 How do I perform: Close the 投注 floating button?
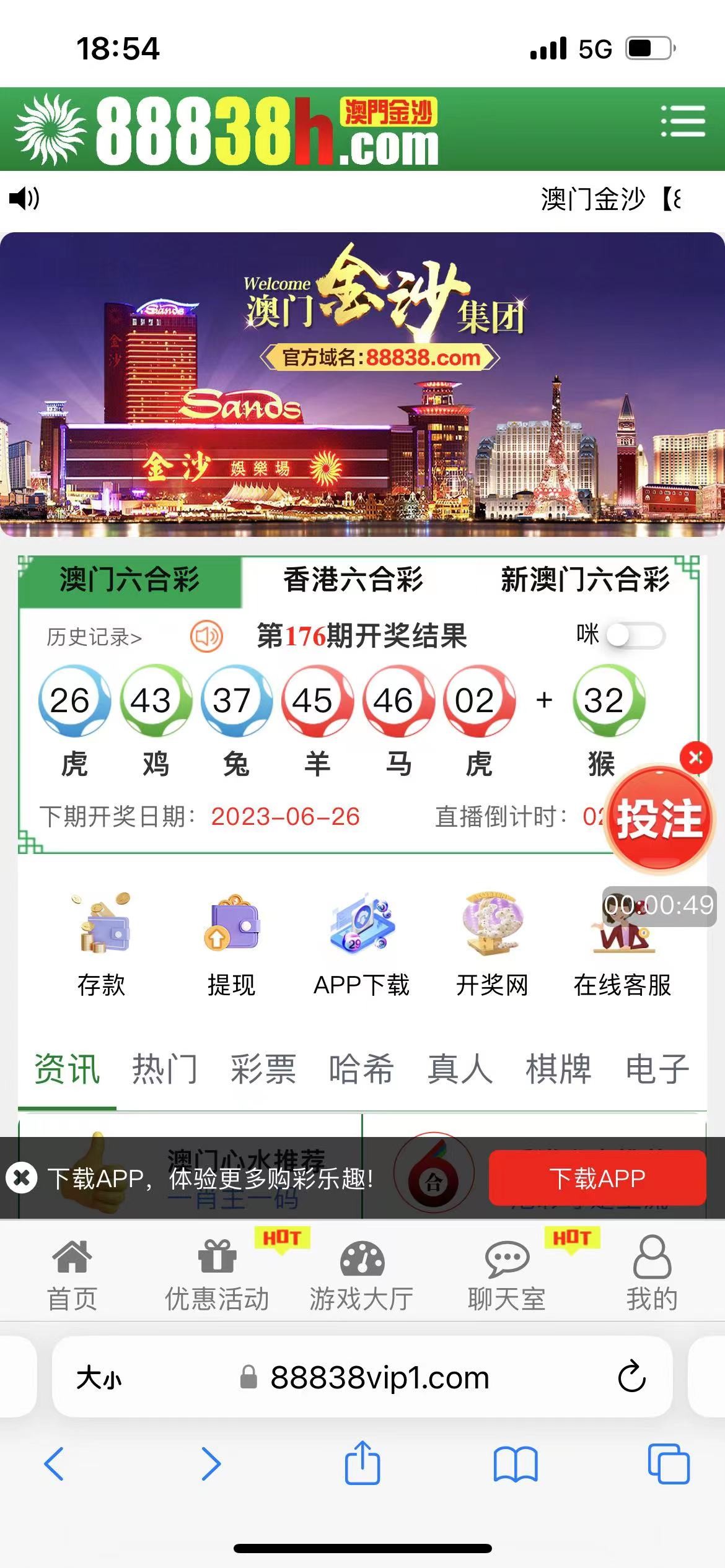coord(695,757)
